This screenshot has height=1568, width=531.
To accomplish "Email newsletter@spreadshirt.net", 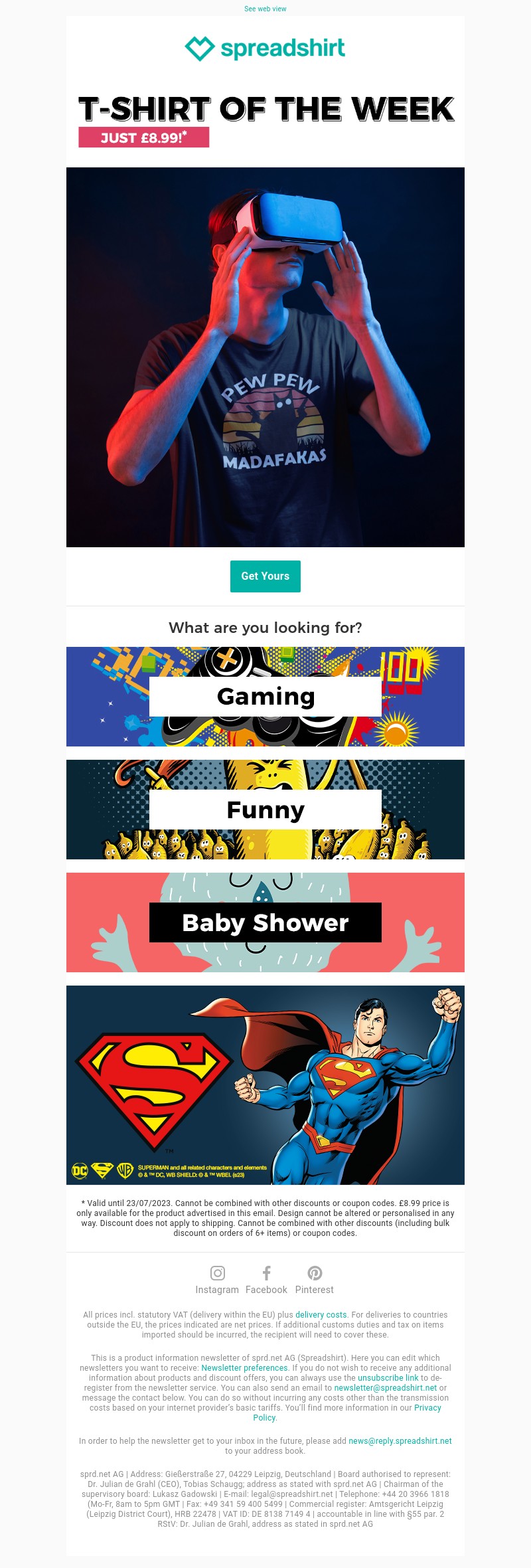I will (x=386, y=1387).
